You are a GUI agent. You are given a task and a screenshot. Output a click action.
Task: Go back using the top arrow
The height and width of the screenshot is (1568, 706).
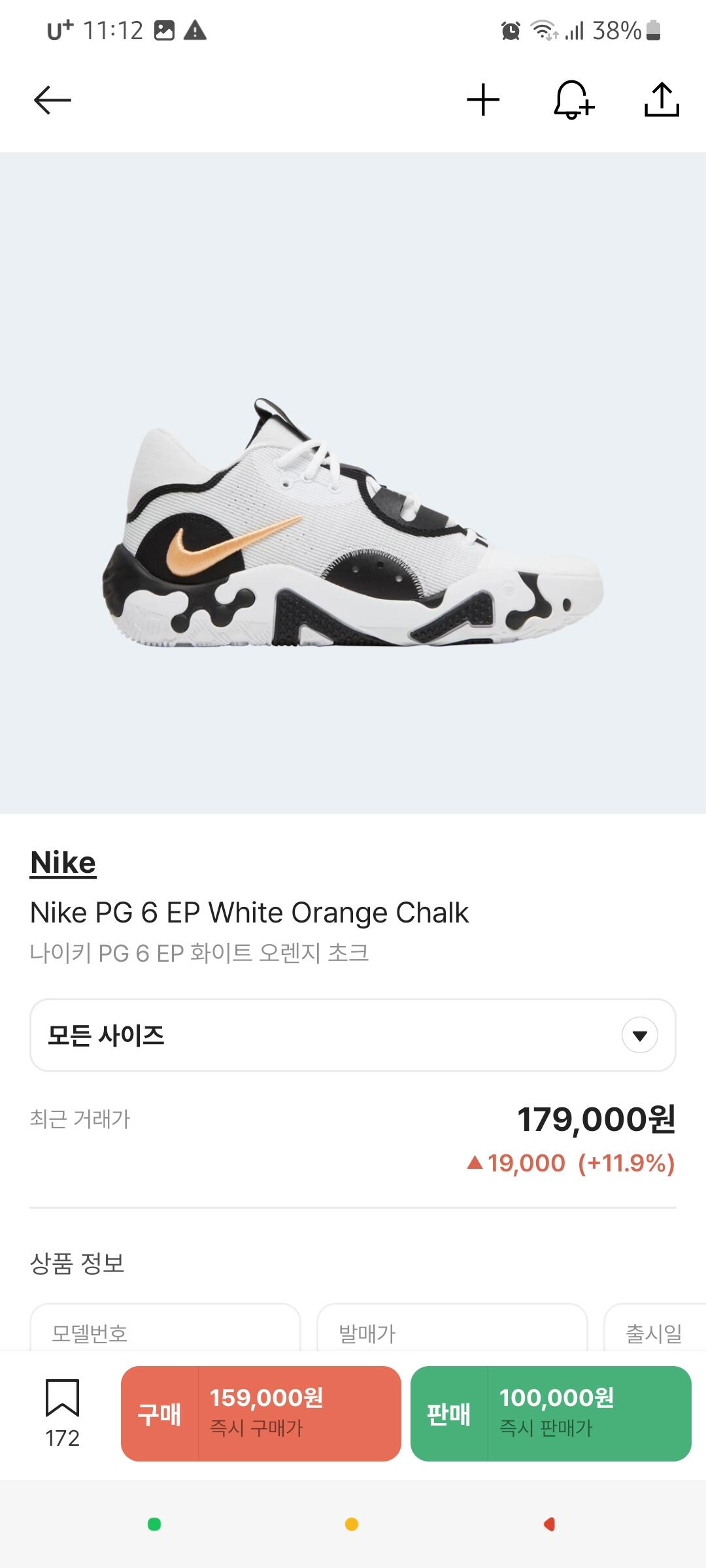tap(52, 101)
